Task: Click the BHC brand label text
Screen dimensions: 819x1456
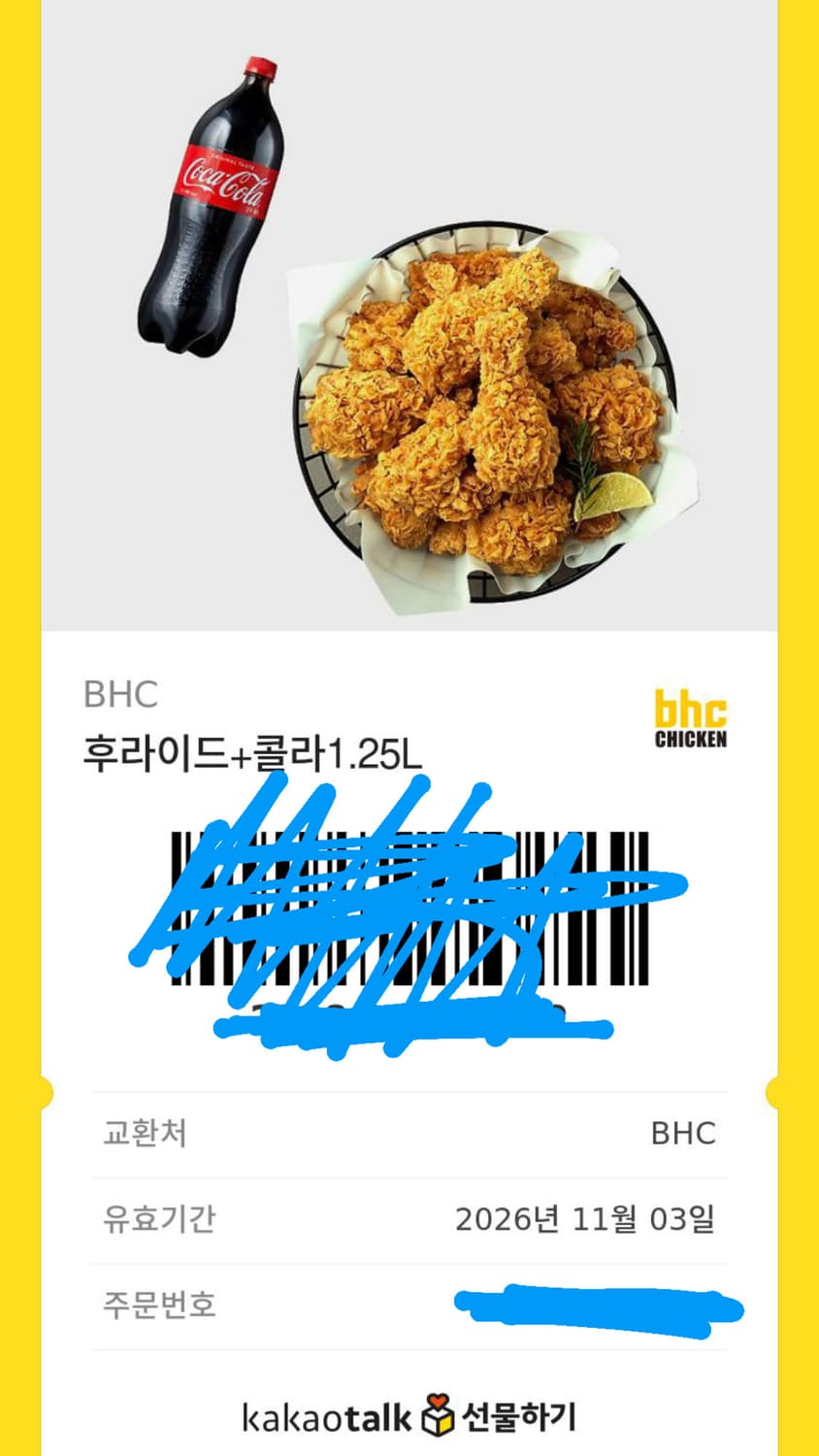Action: click(121, 693)
